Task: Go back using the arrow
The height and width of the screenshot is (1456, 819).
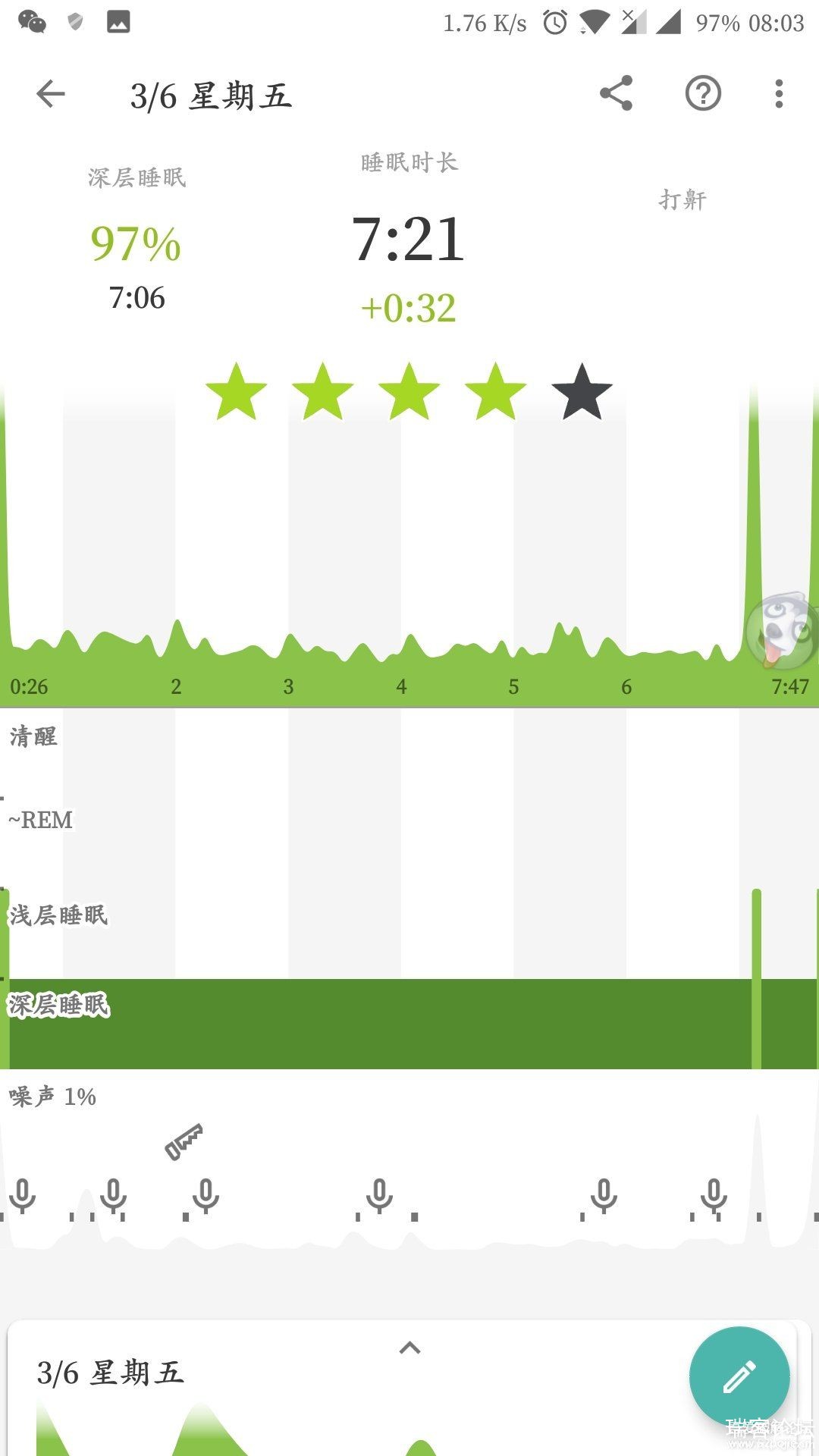Action: pyautogui.click(x=51, y=94)
